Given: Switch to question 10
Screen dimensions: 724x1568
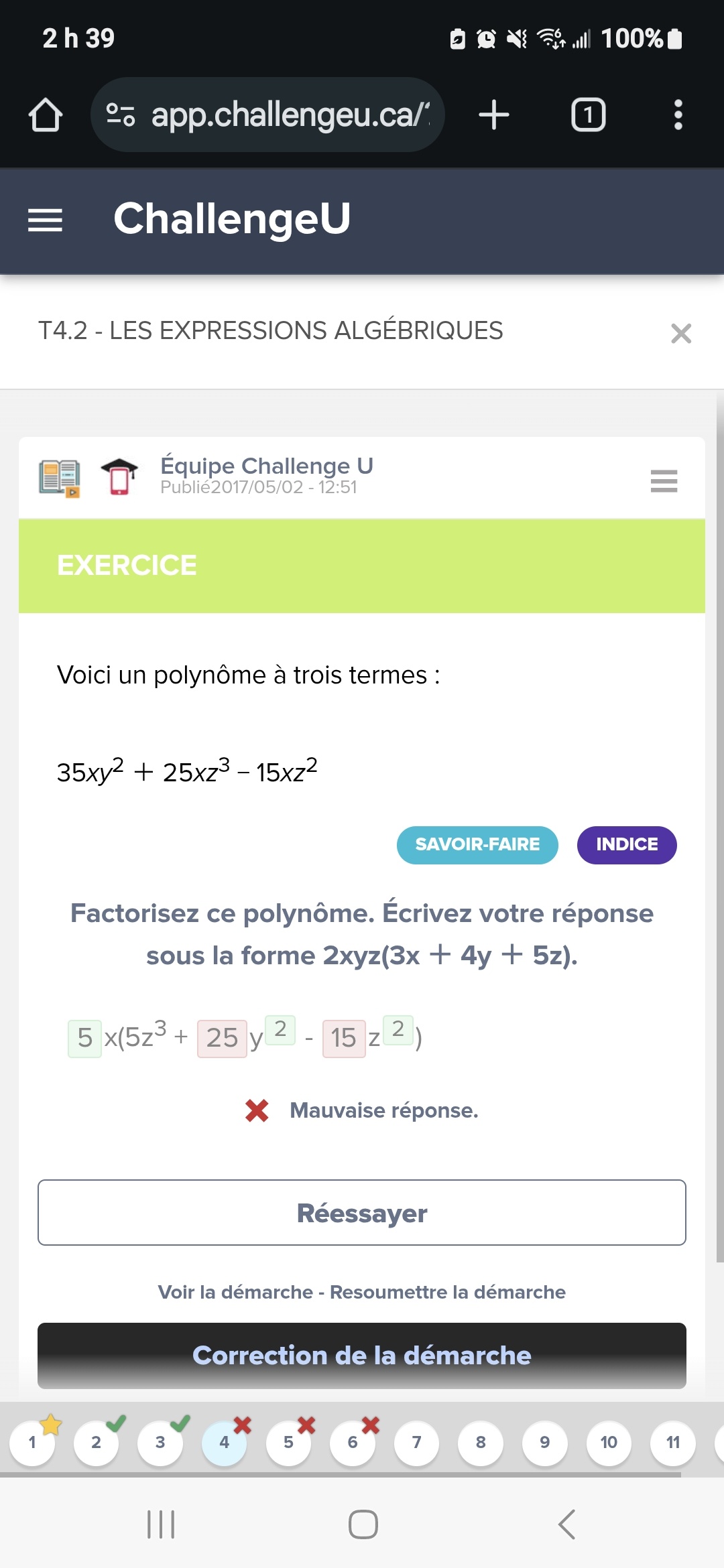Looking at the screenshot, I should point(609,1443).
